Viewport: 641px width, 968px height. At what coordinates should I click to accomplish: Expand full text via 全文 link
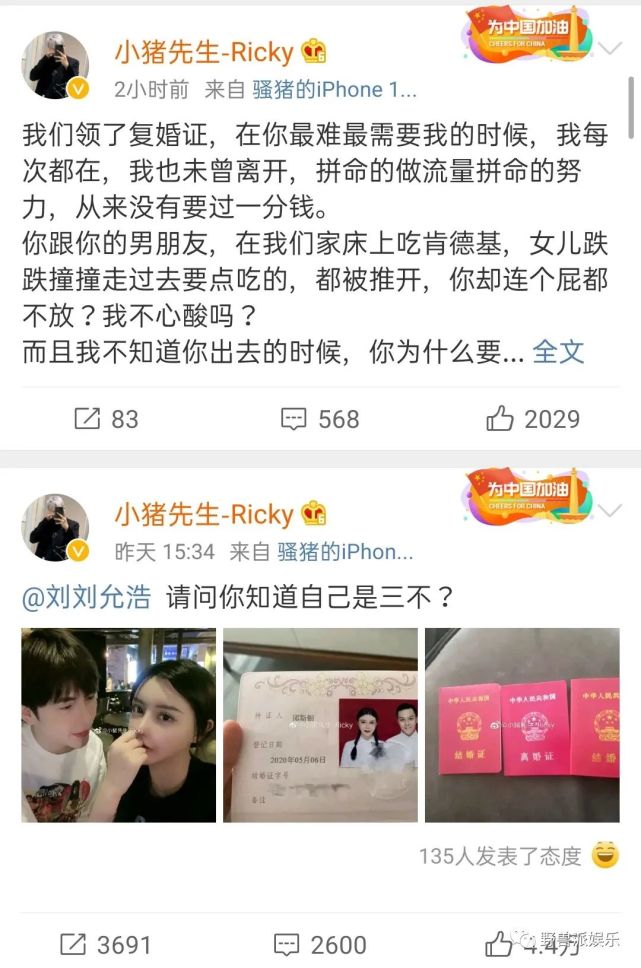pyautogui.click(x=559, y=351)
